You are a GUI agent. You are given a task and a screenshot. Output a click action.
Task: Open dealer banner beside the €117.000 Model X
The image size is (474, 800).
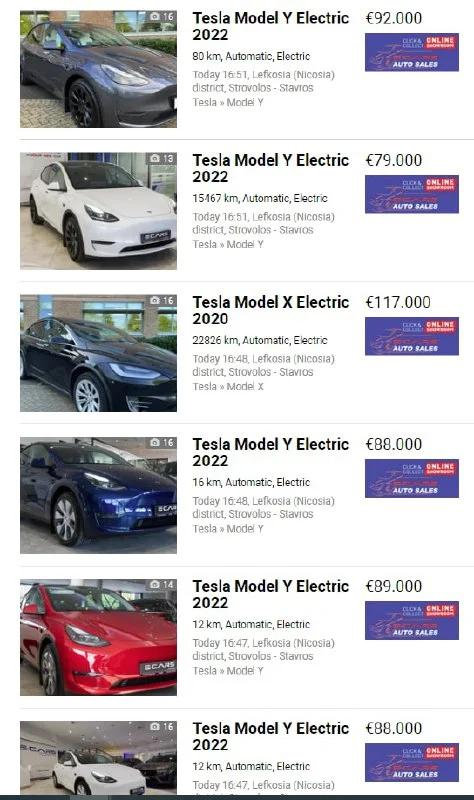(412, 336)
